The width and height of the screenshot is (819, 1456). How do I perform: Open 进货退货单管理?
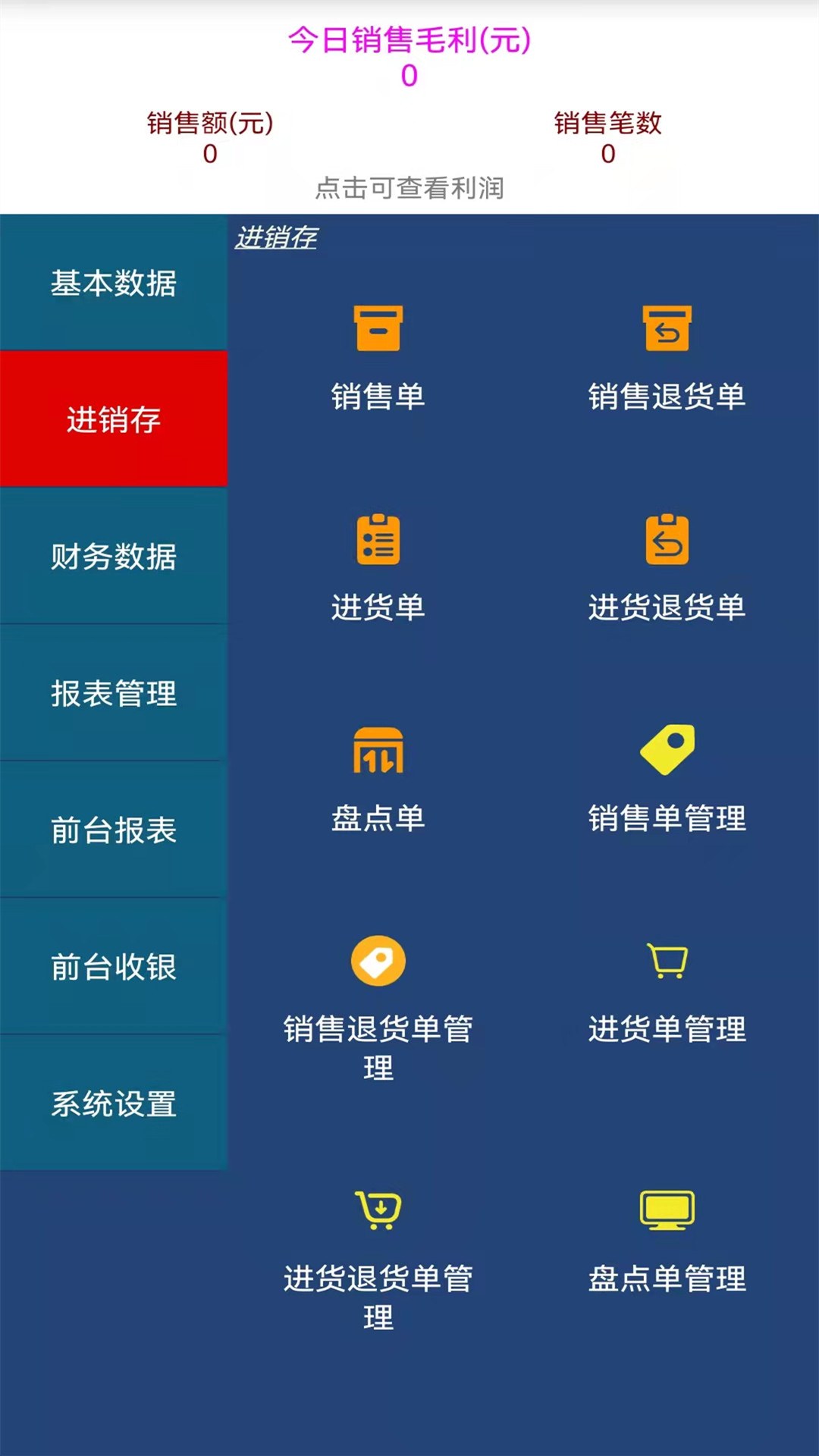[378, 1260]
